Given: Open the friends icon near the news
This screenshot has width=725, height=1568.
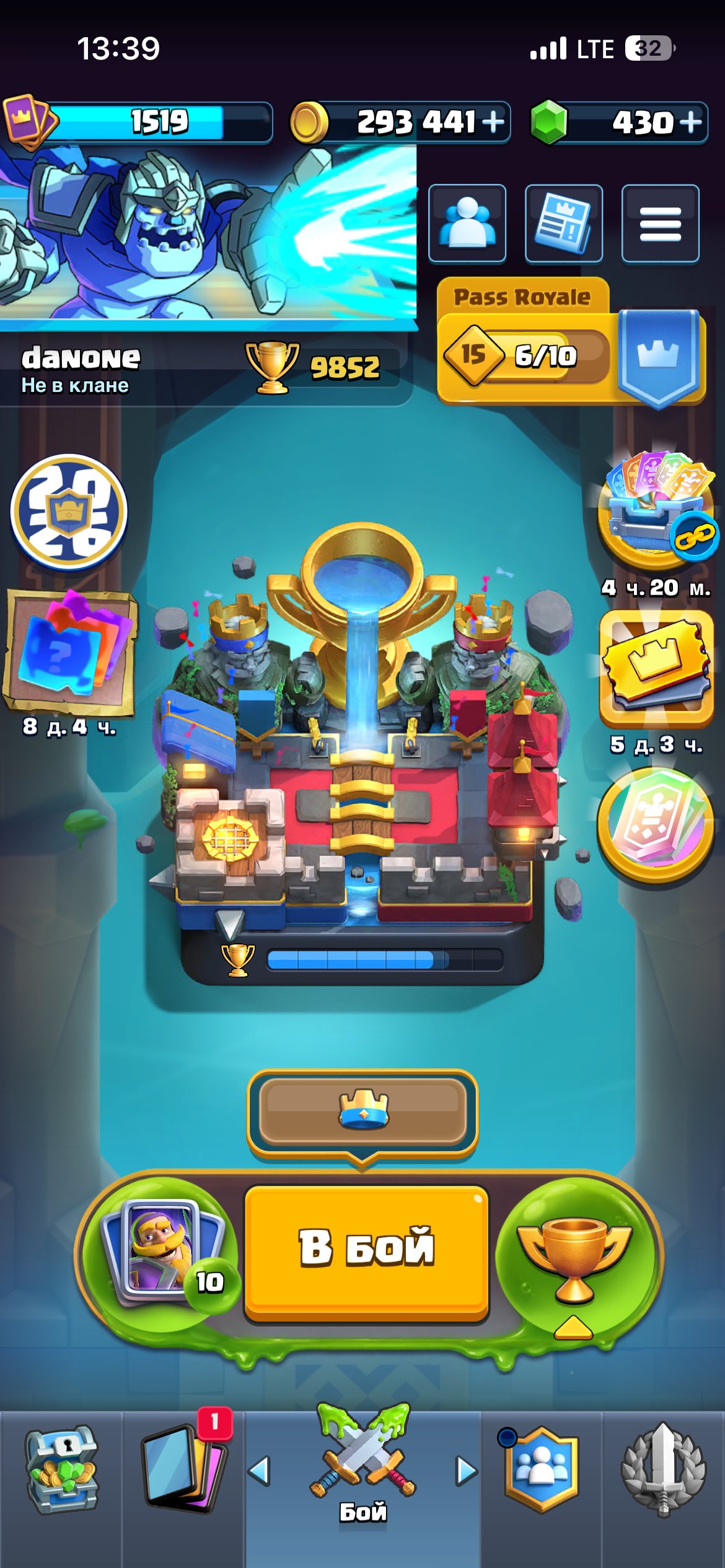Looking at the screenshot, I should 467,223.
